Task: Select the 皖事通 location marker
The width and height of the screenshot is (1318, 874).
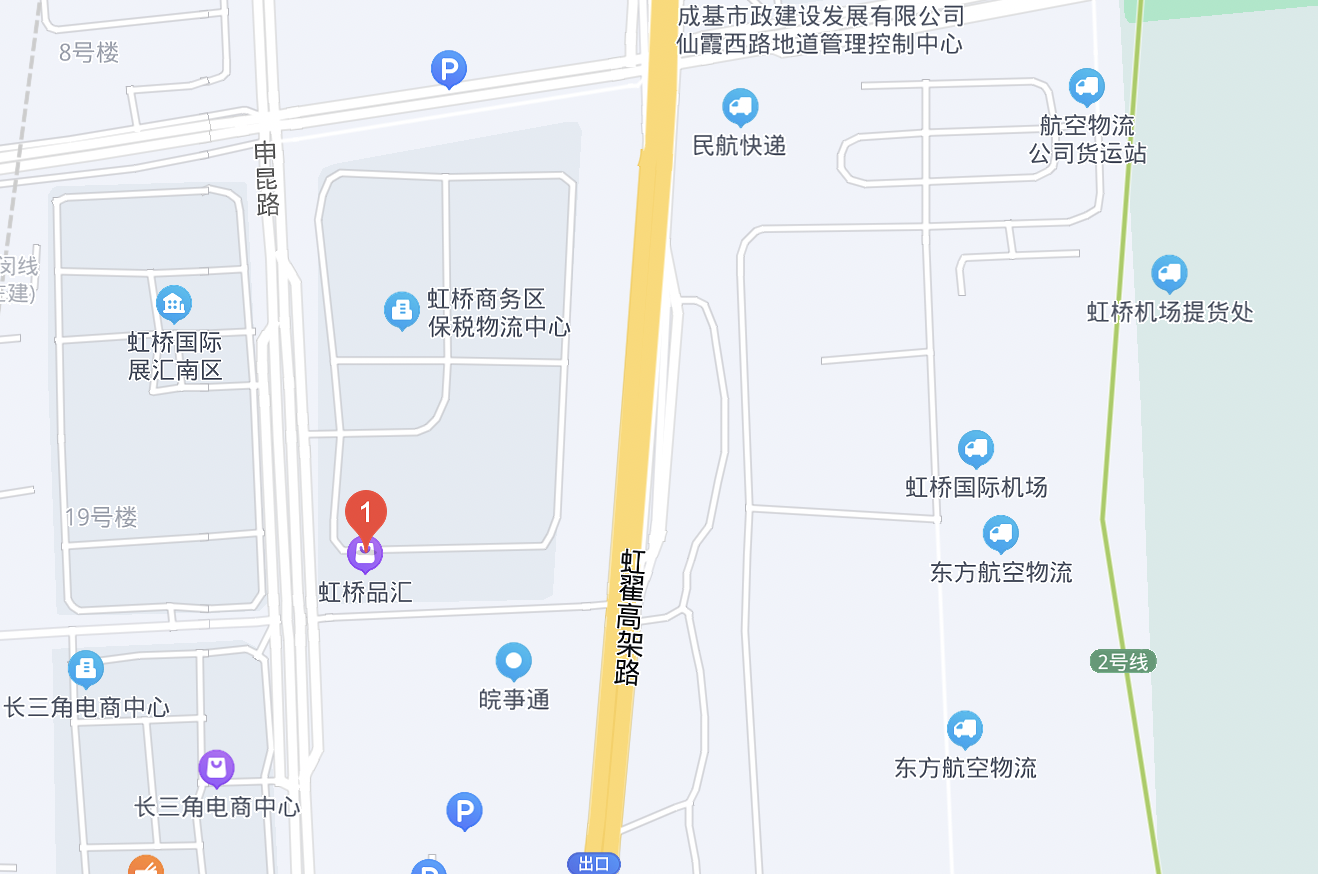Action: (514, 661)
